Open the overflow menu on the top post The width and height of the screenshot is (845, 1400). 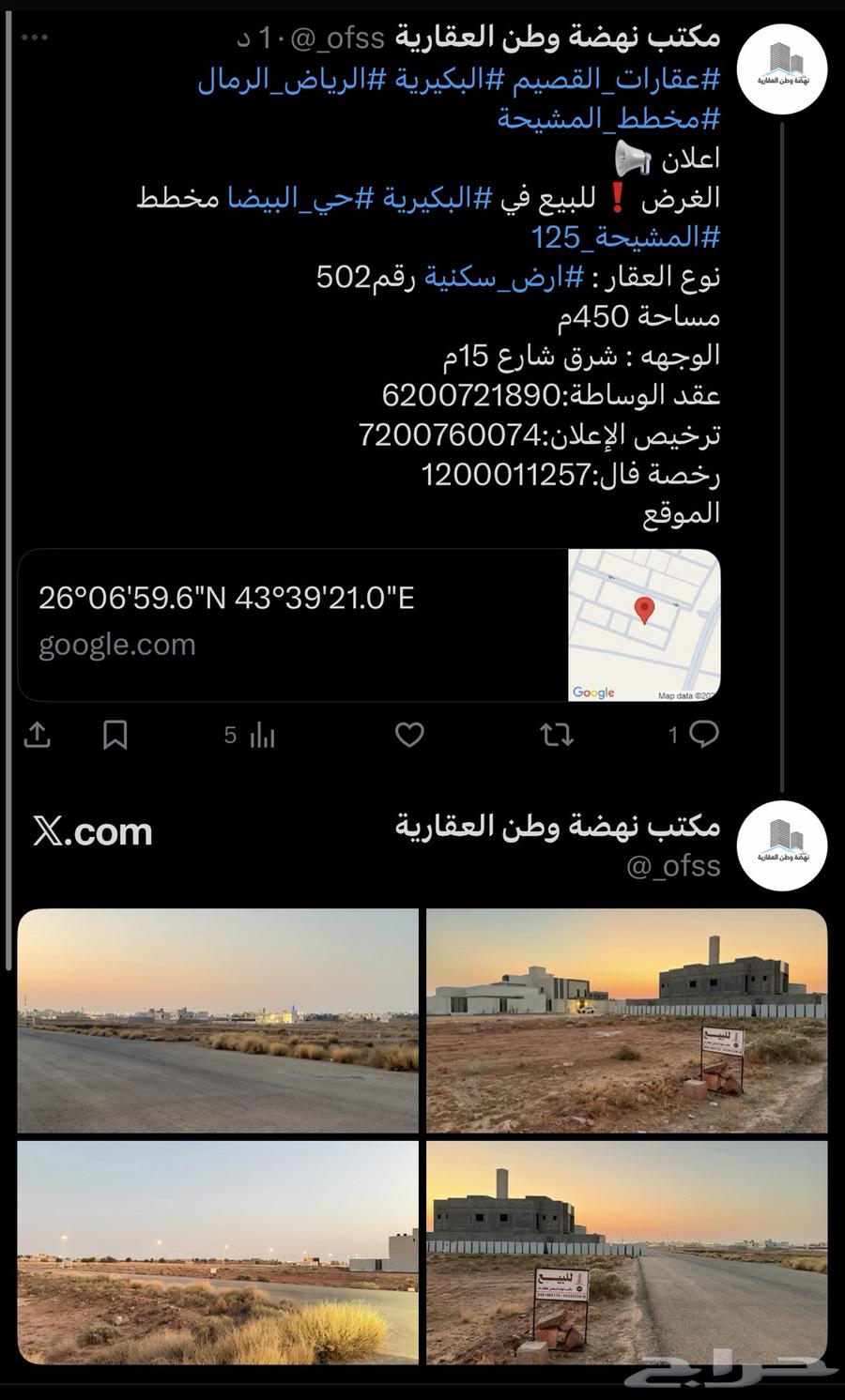coord(35,38)
